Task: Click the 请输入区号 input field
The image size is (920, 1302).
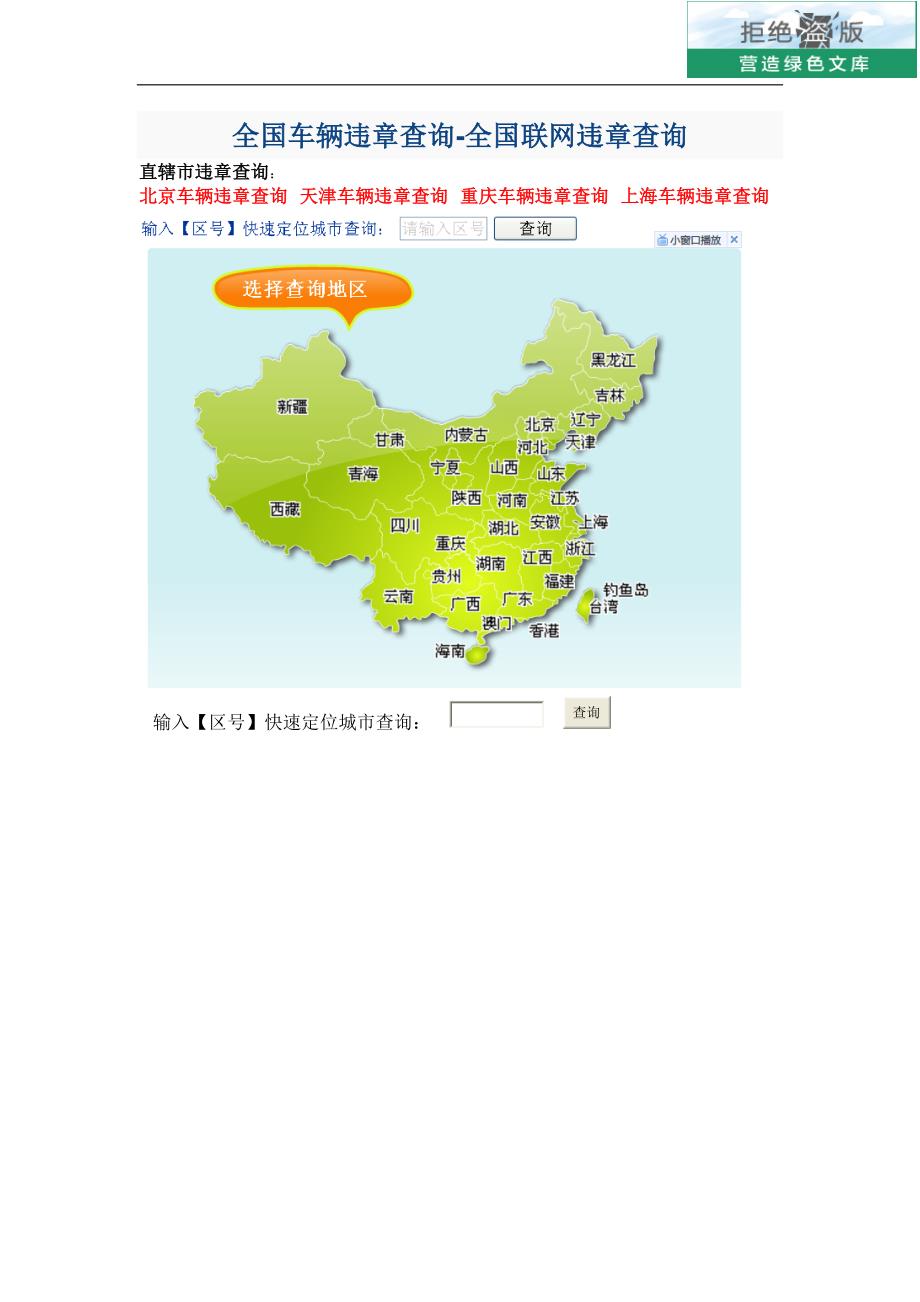Action: (443, 228)
